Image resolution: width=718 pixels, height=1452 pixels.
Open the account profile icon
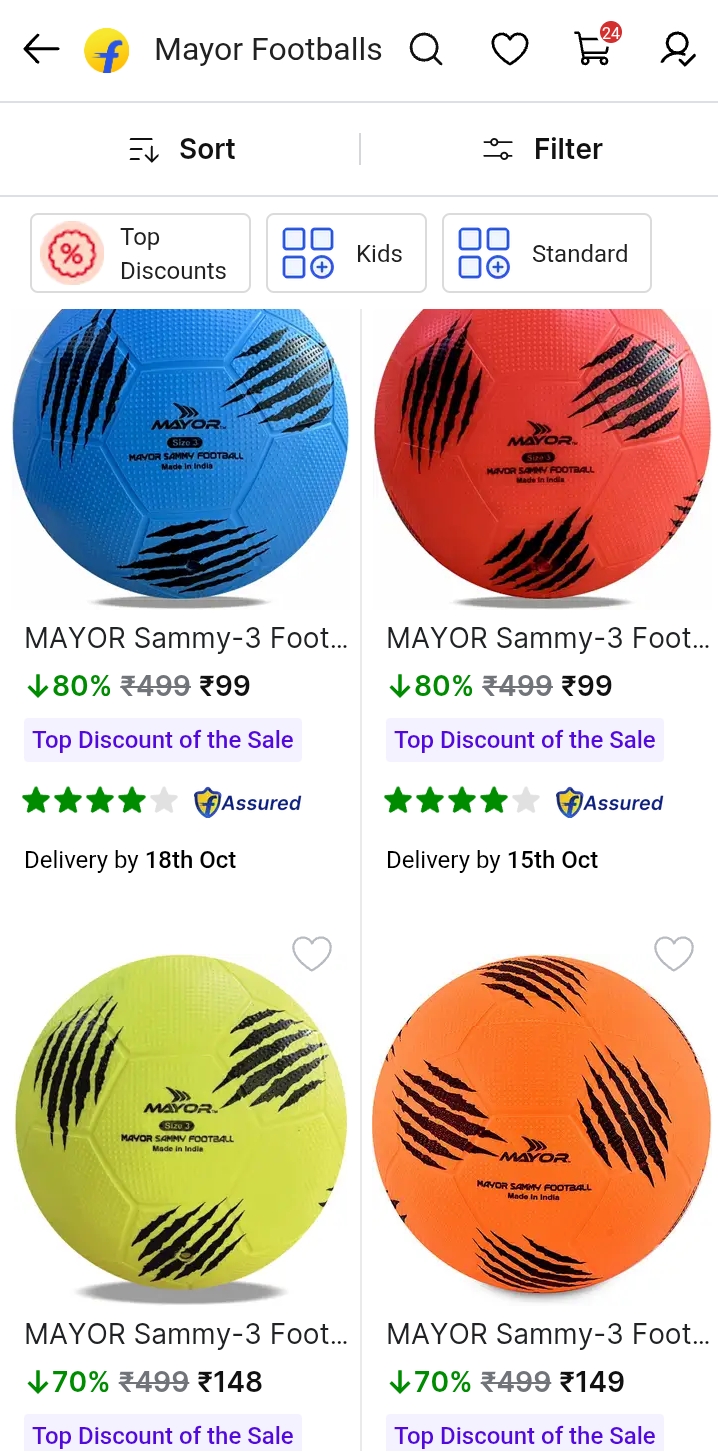[677, 49]
